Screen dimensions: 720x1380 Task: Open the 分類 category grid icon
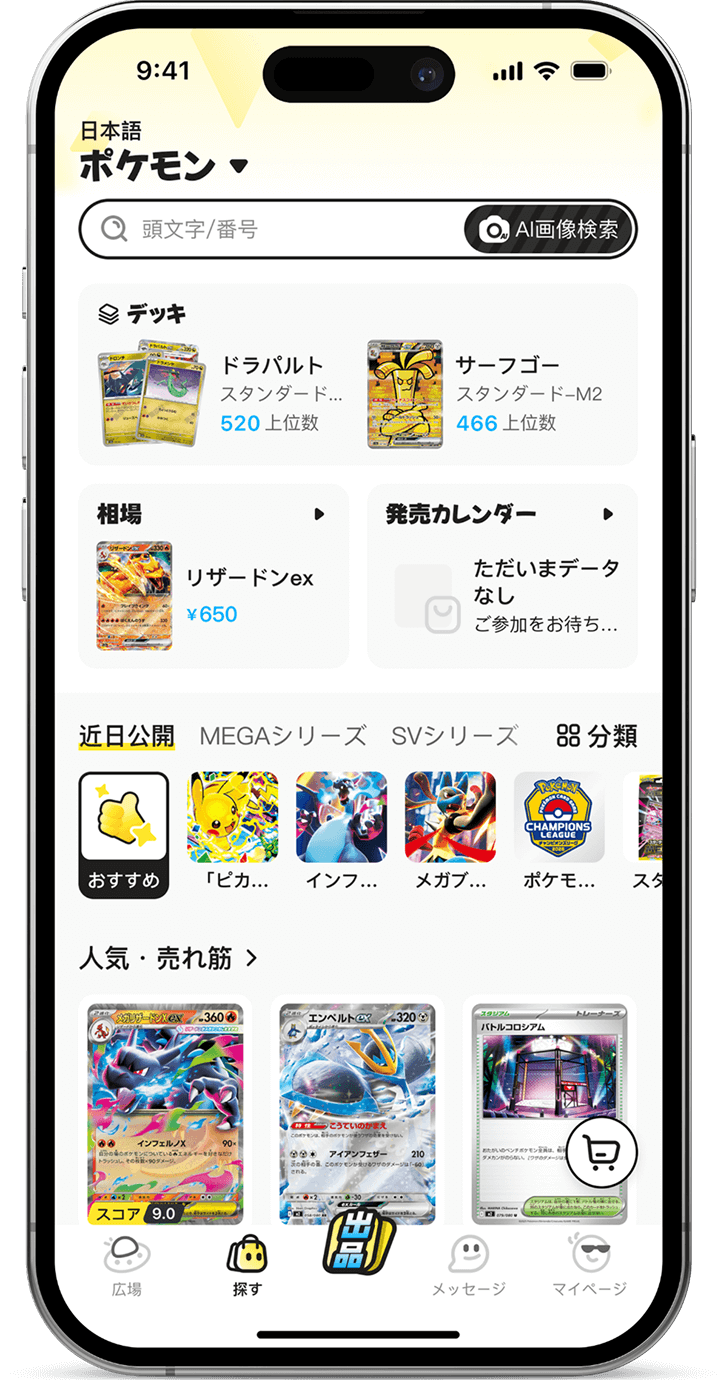[x=567, y=733]
